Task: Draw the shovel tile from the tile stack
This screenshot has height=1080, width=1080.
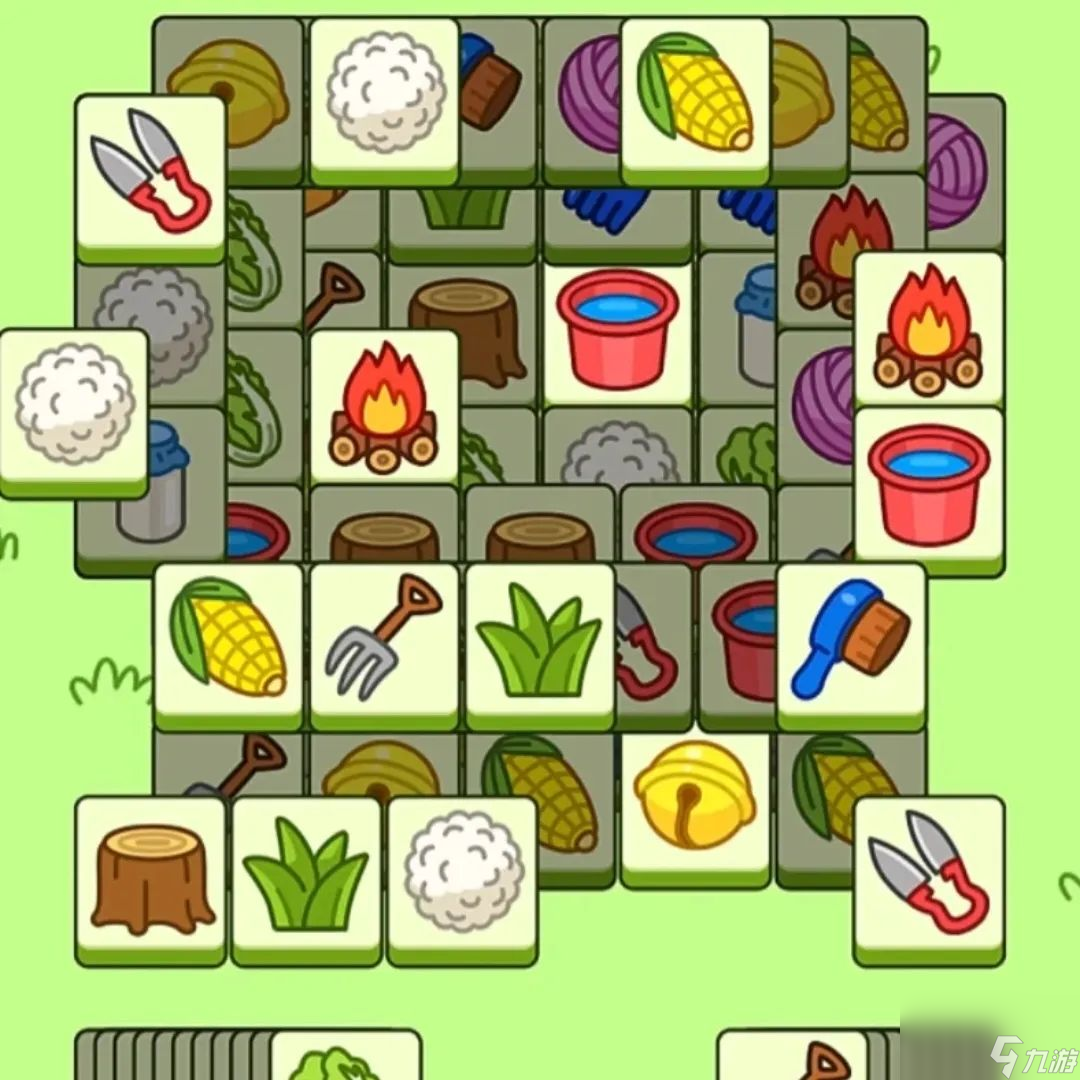Action: pyautogui.click(x=792, y=1058)
